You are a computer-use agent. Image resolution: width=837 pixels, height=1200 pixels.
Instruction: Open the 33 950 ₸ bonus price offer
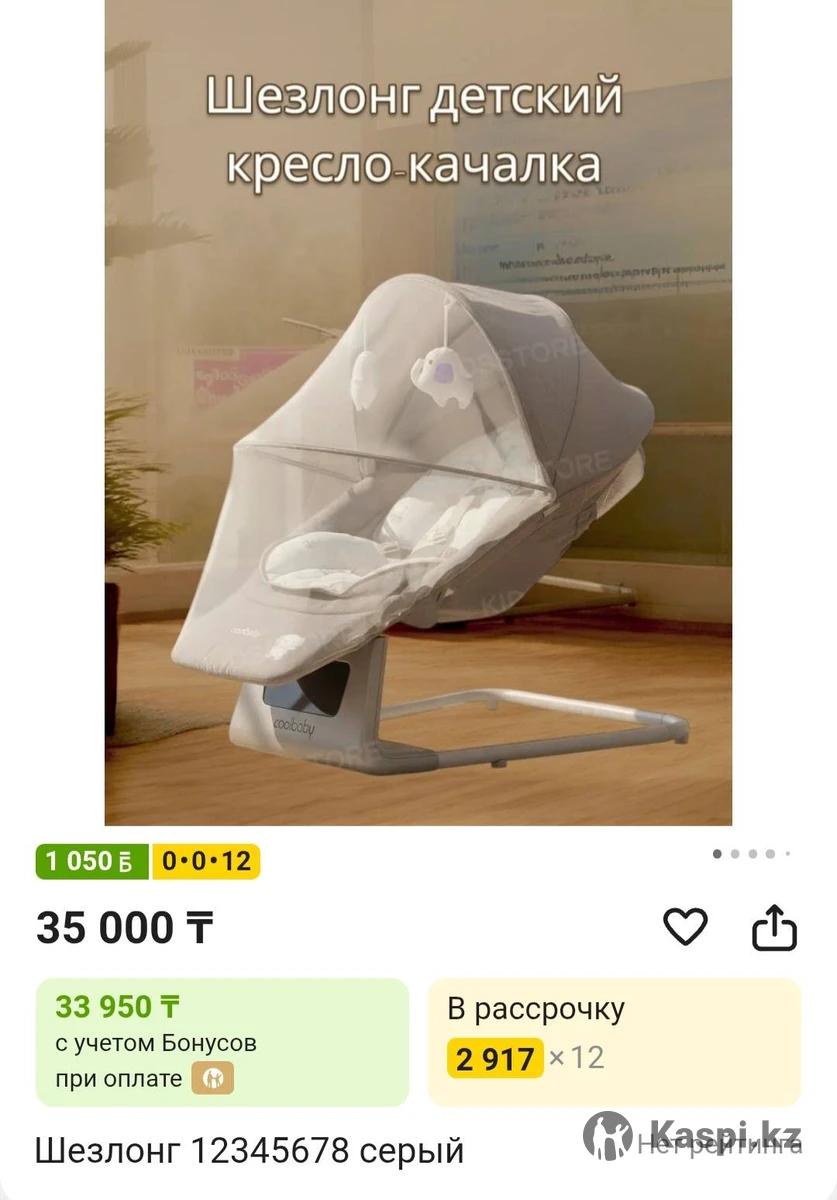click(x=222, y=1042)
